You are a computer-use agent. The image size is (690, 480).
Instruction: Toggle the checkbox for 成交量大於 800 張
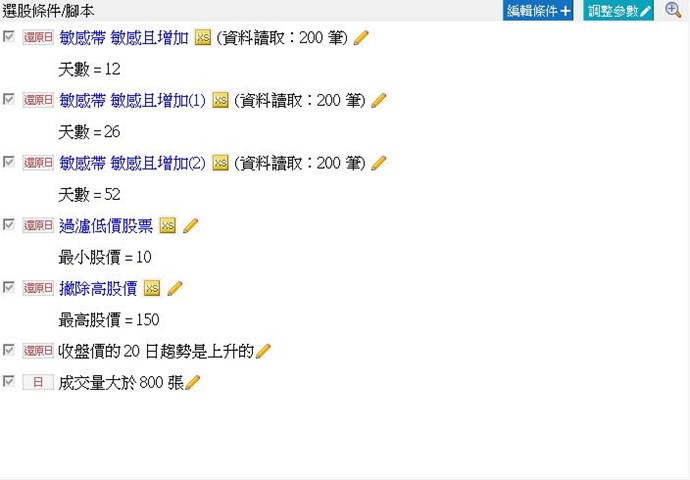(9, 382)
